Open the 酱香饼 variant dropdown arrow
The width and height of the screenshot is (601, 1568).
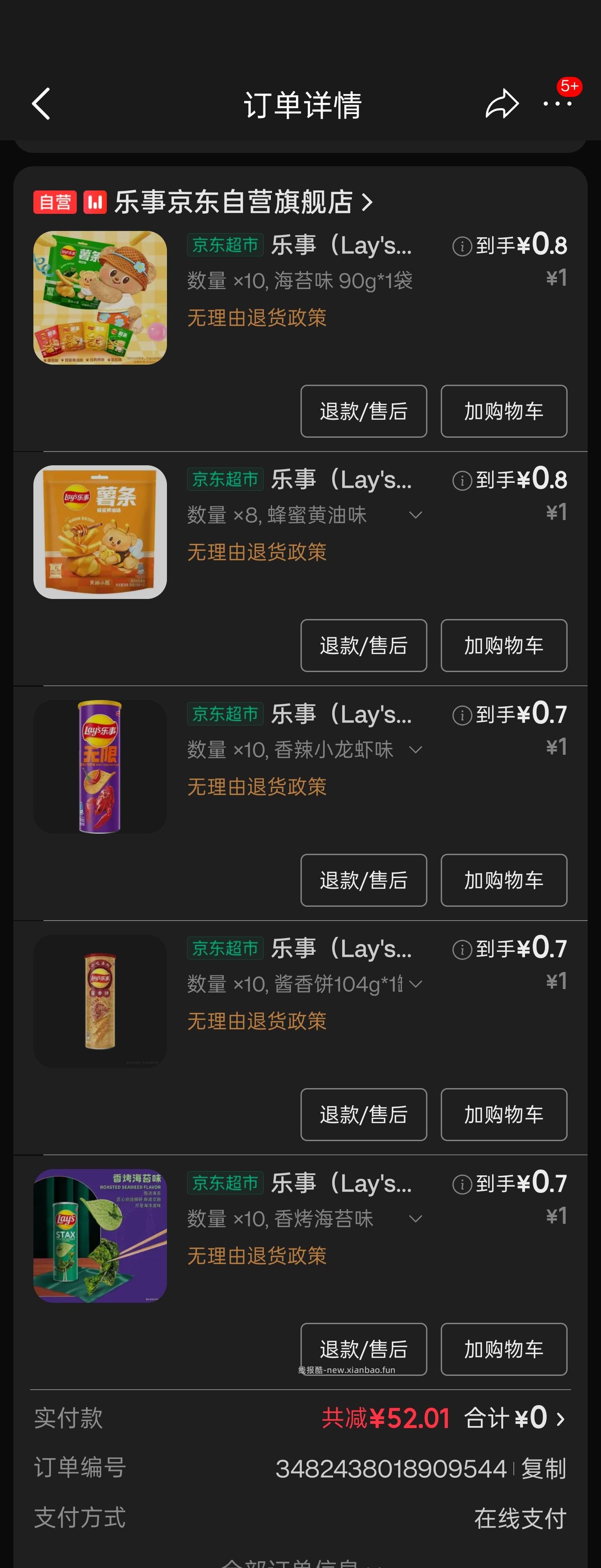click(416, 984)
